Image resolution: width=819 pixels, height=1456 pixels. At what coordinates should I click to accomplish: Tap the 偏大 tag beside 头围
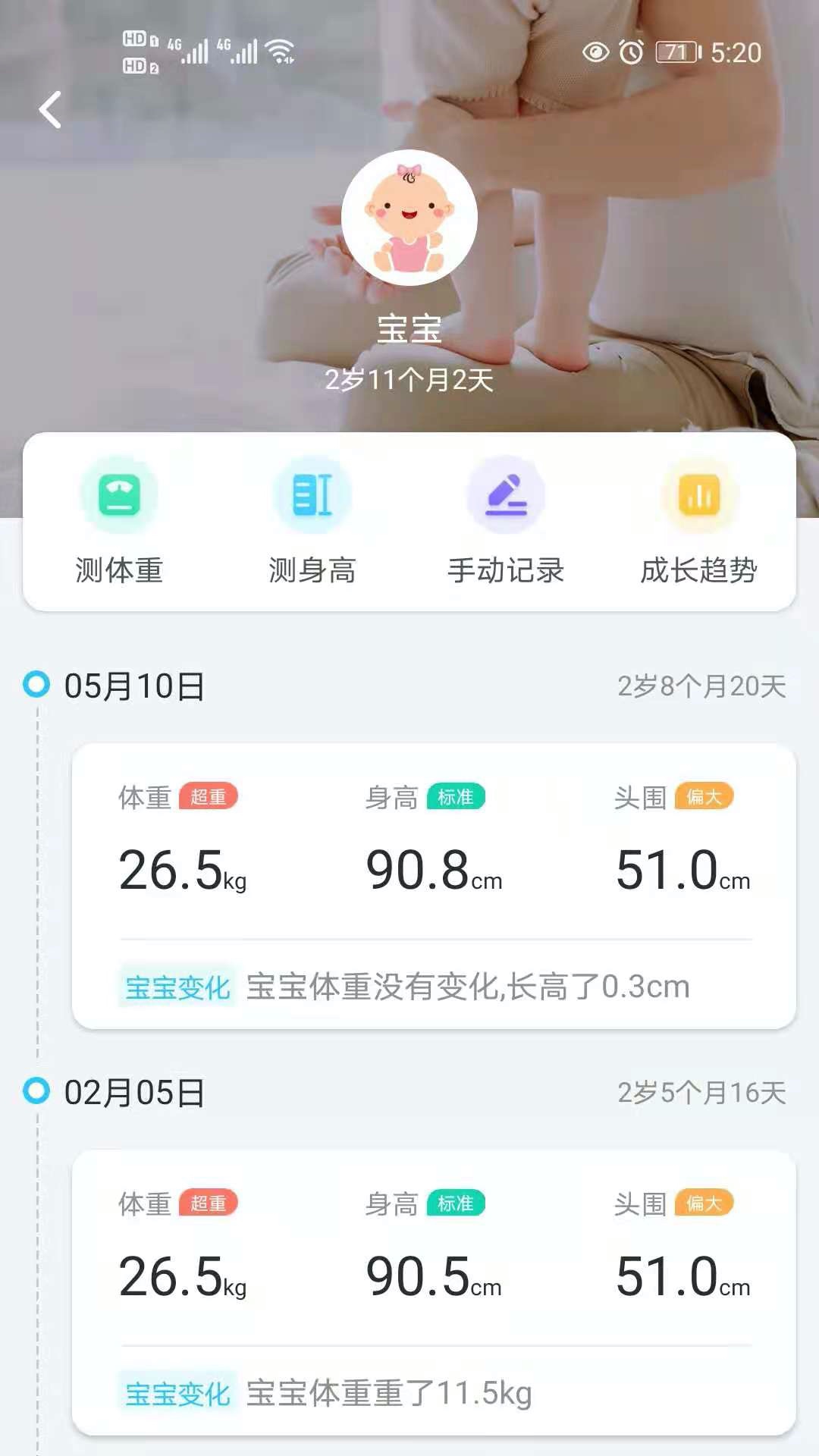click(x=704, y=797)
